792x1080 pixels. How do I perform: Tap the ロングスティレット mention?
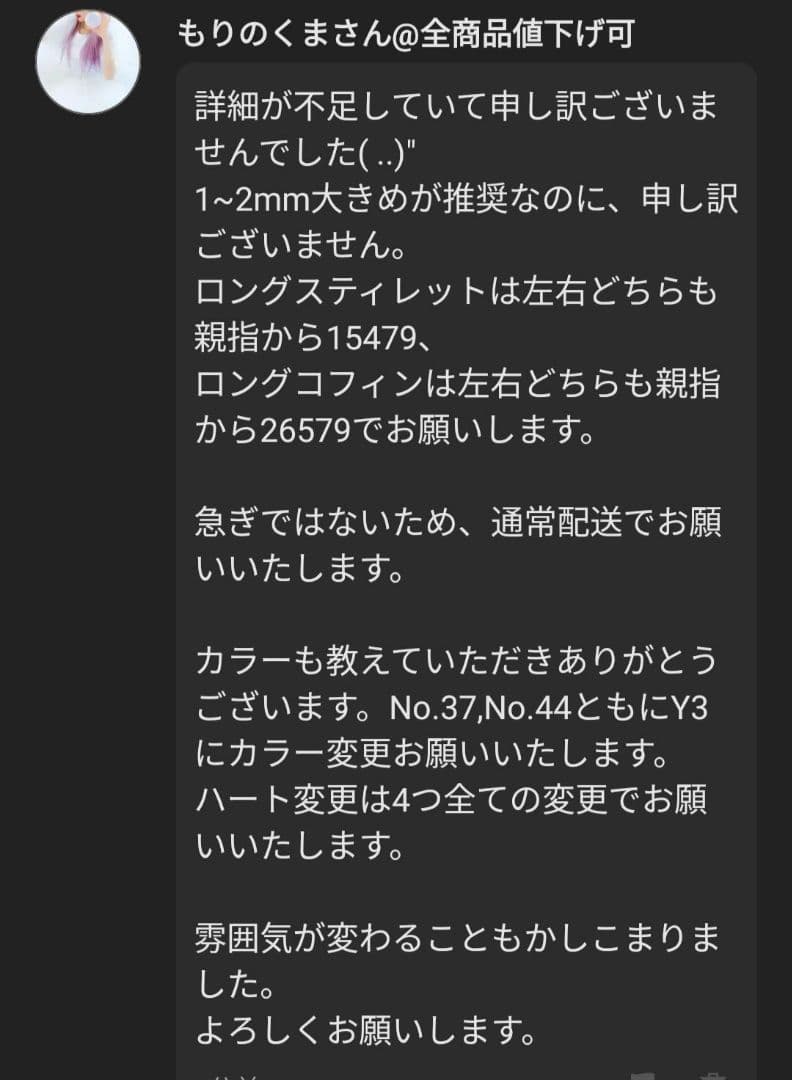pos(330,293)
